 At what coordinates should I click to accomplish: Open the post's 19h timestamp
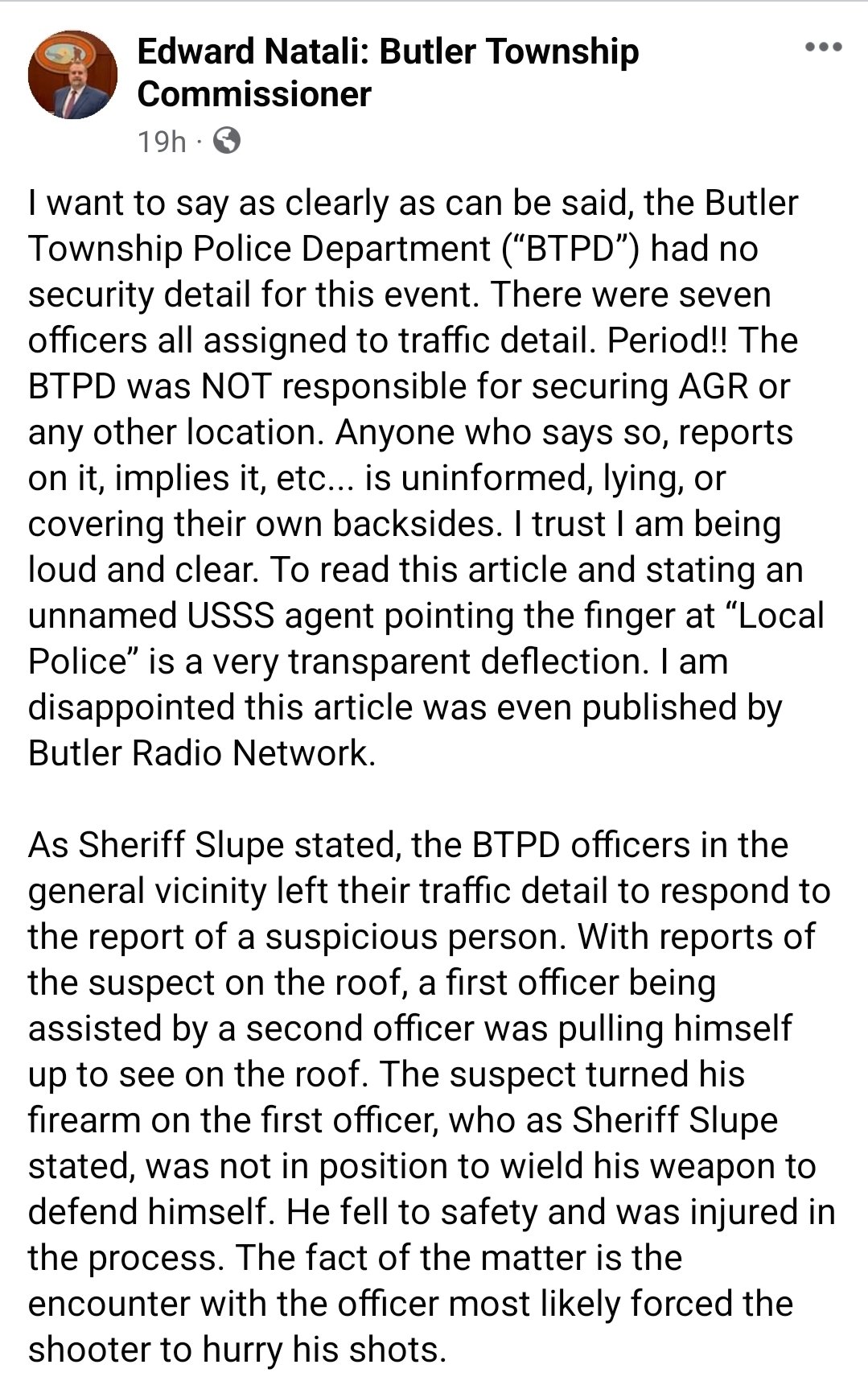coord(161,142)
